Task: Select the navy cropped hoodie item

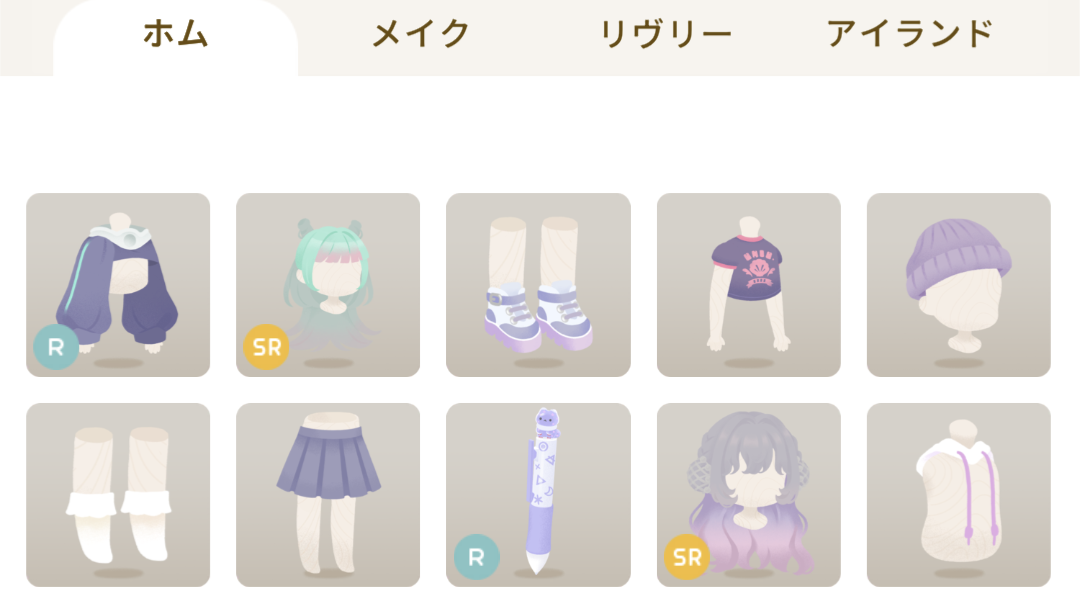Action: point(118,285)
